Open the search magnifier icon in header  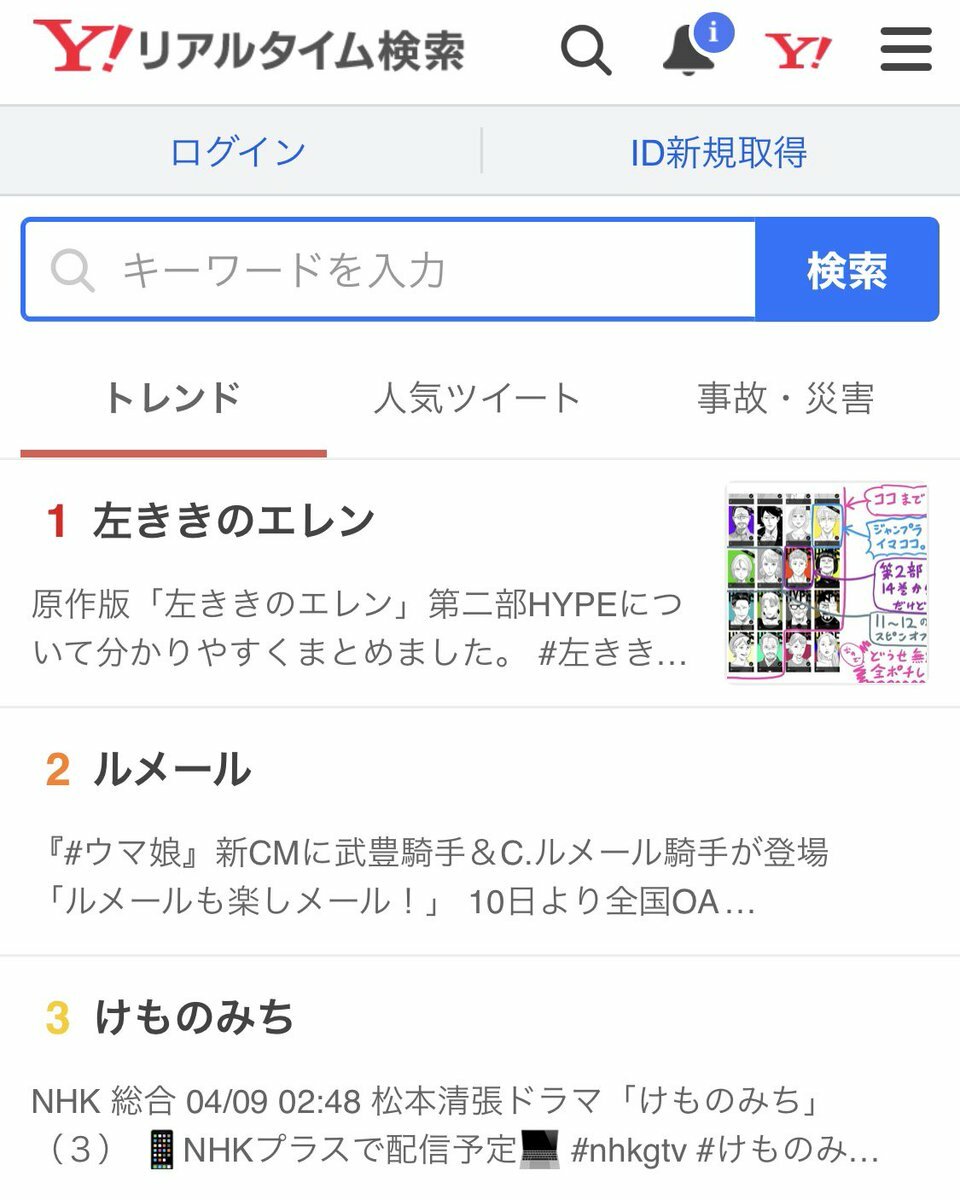click(x=586, y=50)
